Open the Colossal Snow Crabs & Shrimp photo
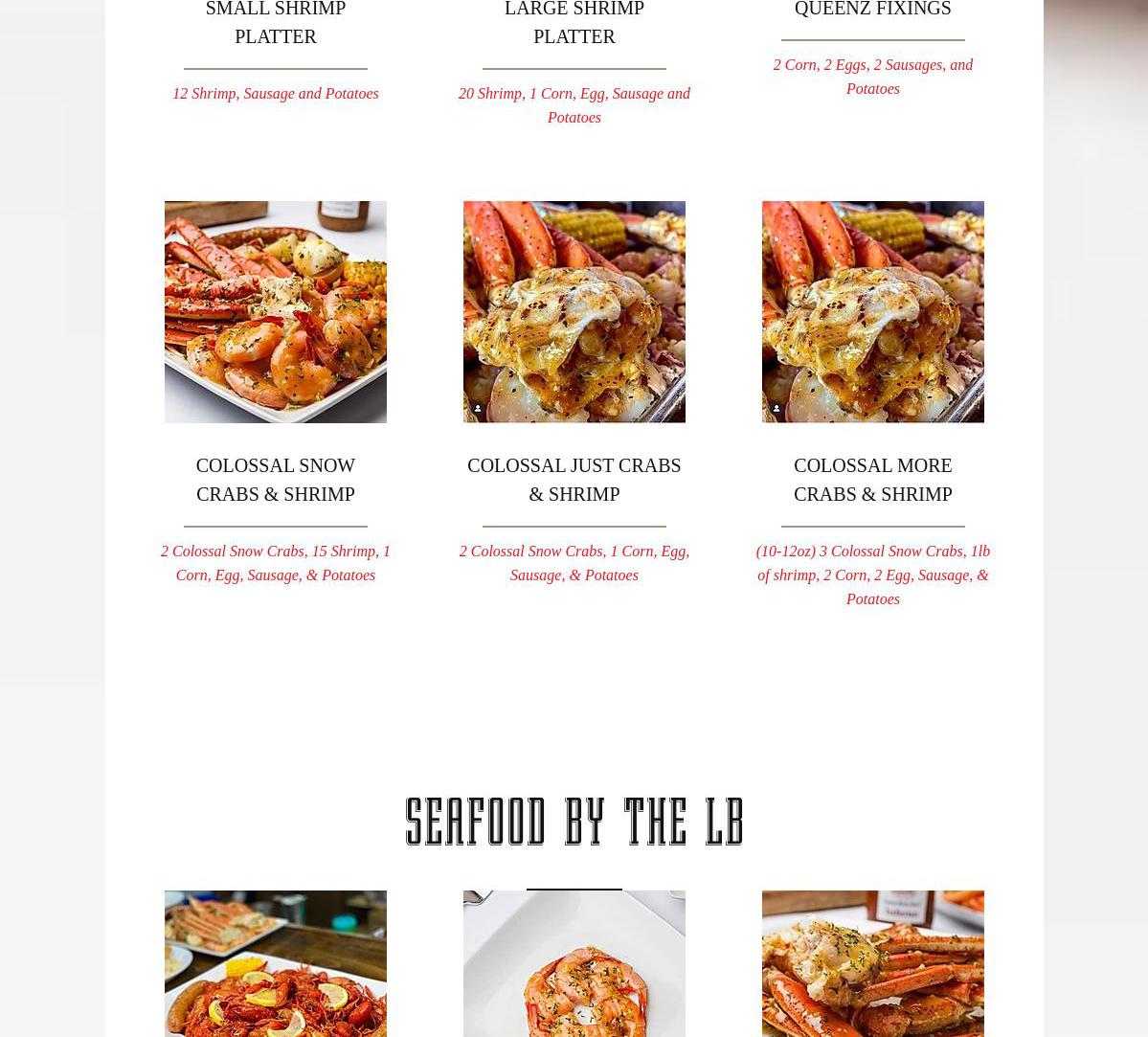1148x1037 pixels. point(276,312)
